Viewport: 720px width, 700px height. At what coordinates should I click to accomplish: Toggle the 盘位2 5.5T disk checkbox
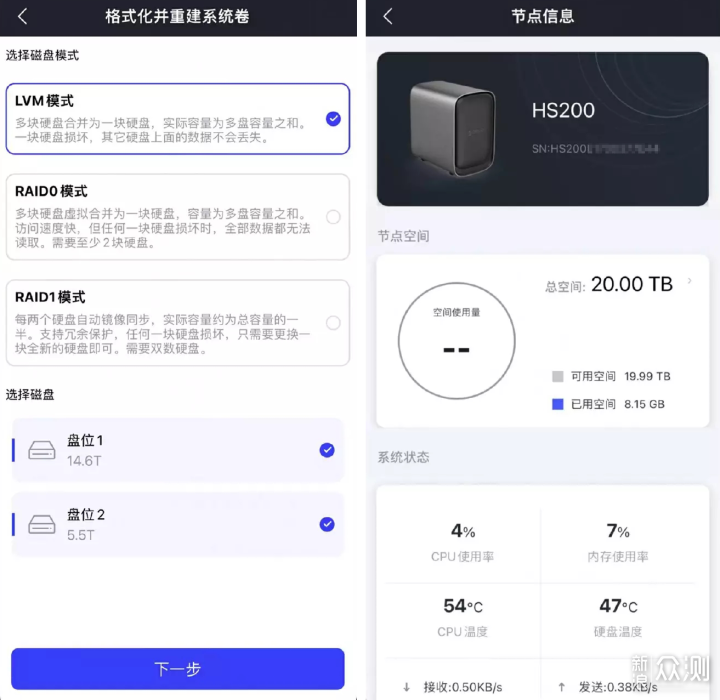coord(326,524)
